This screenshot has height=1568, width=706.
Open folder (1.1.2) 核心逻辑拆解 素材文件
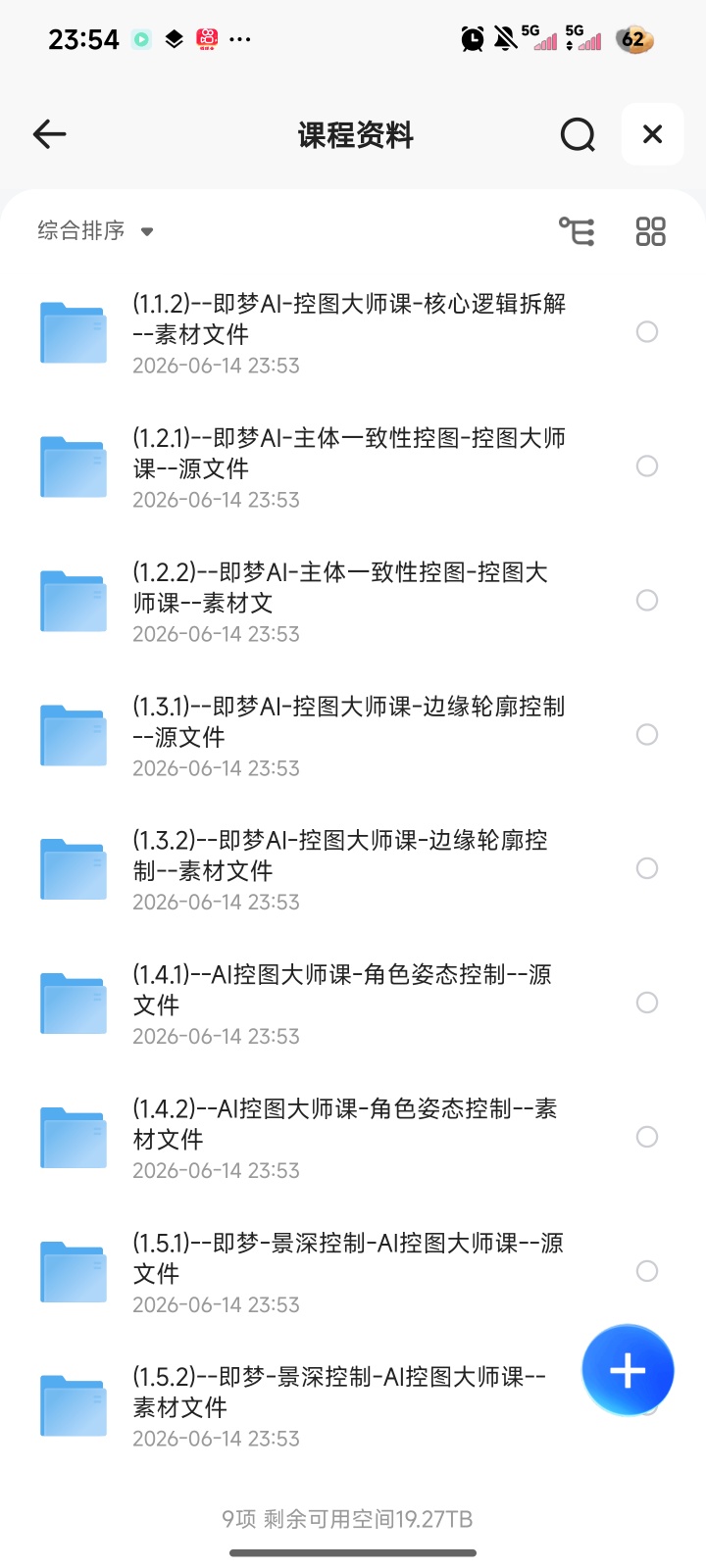click(x=333, y=333)
